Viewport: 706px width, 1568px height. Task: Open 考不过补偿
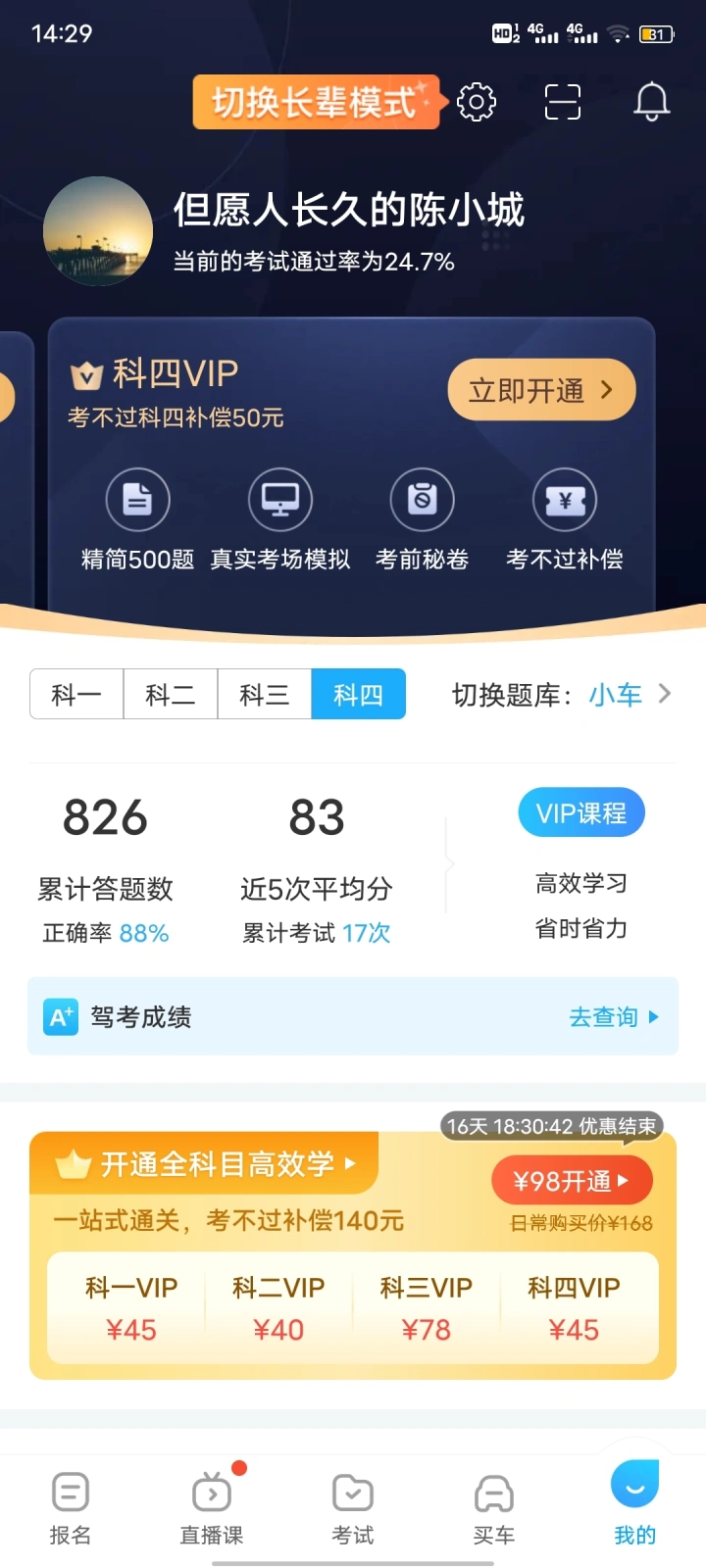pyautogui.click(x=565, y=520)
